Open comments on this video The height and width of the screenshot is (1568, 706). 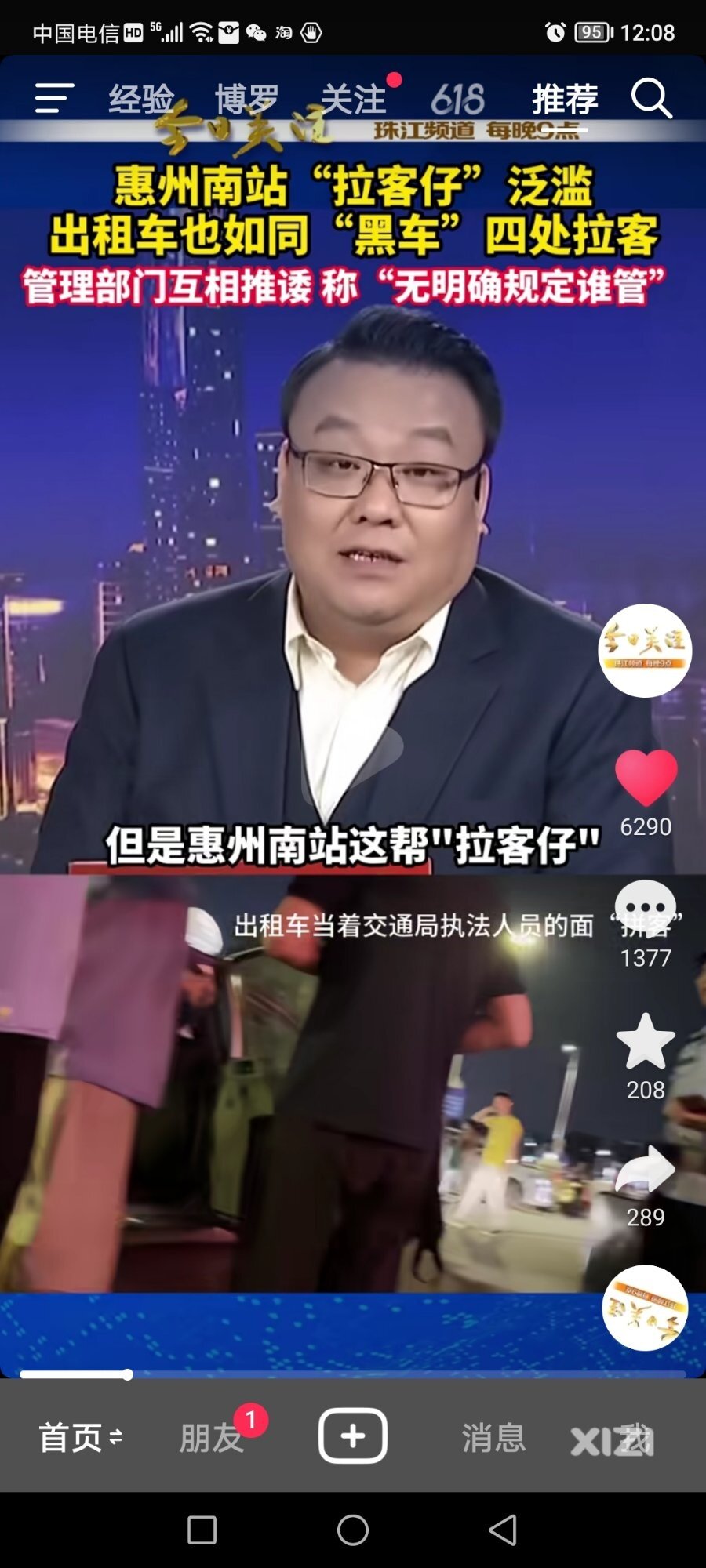646,909
